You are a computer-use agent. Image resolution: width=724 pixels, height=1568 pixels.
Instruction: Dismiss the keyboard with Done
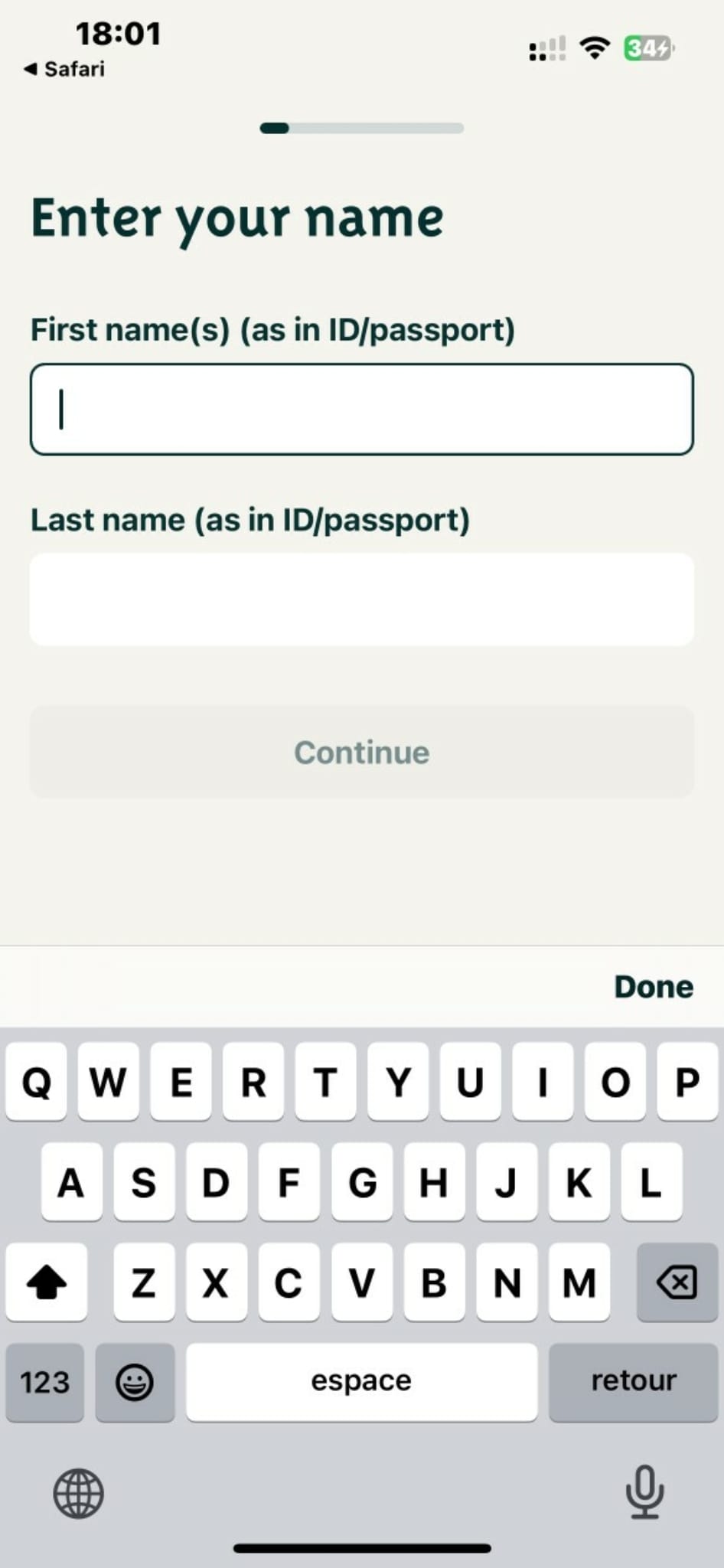click(653, 987)
